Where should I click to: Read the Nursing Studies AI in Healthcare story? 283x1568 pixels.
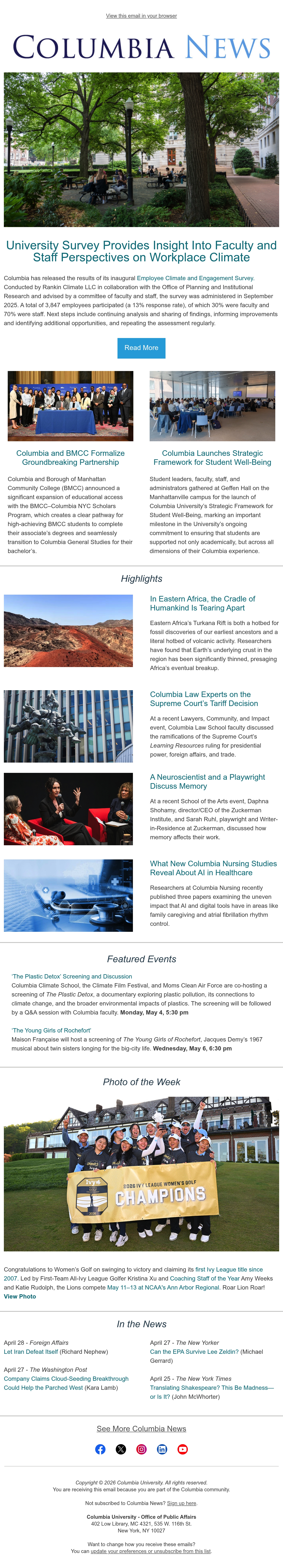(214, 868)
